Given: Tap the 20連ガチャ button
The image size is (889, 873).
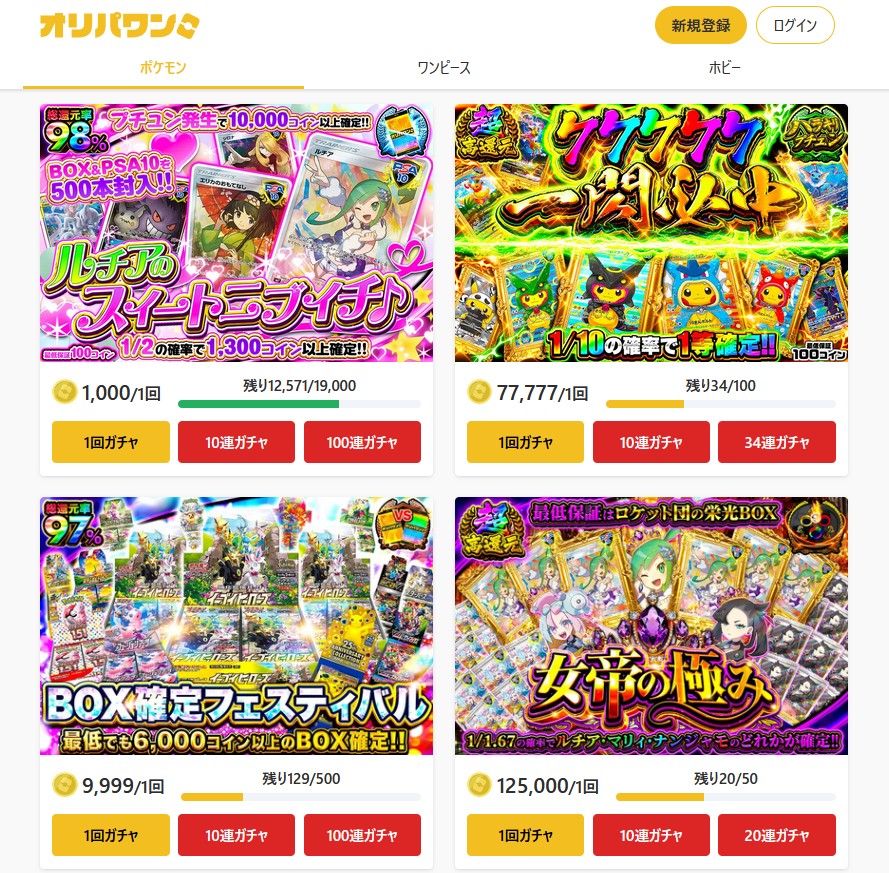Looking at the screenshot, I should click(x=777, y=835).
